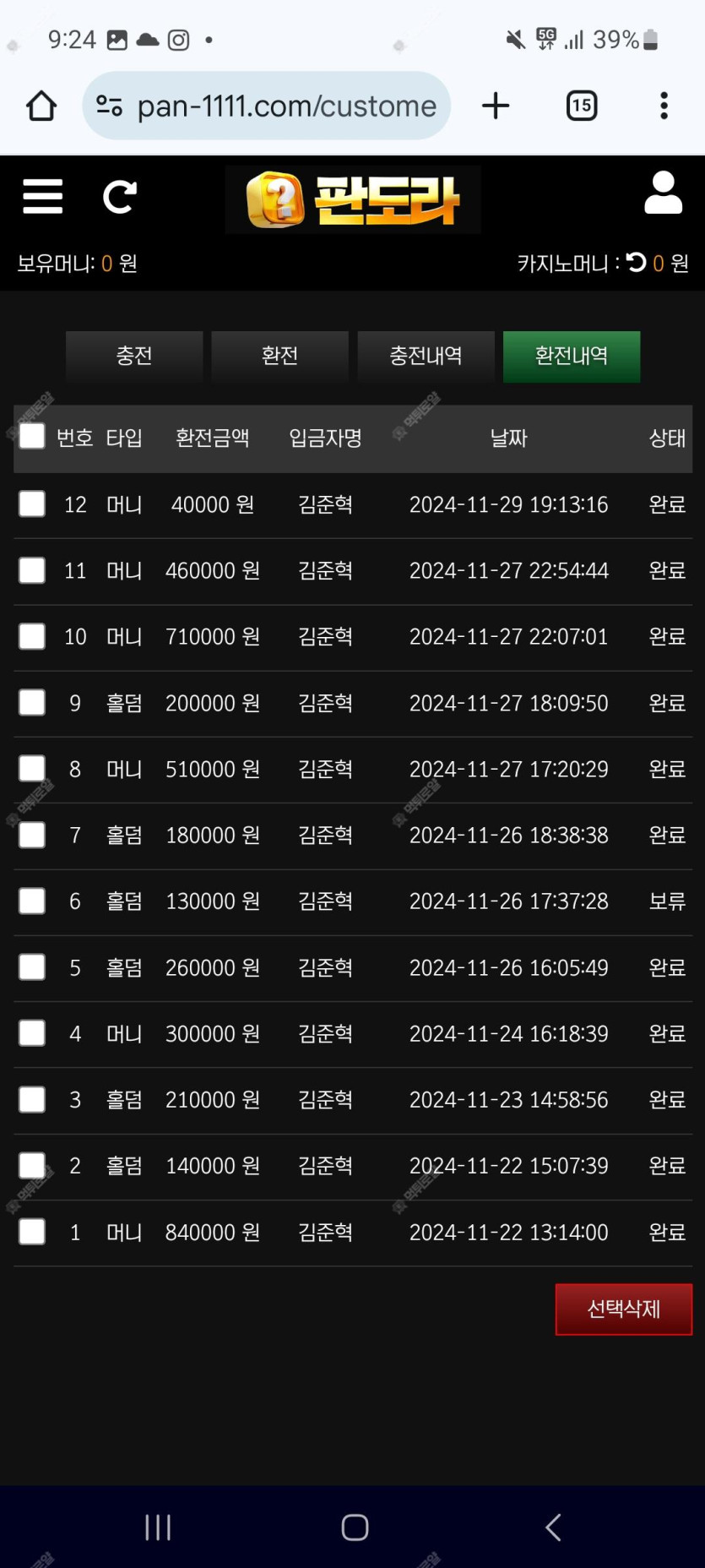
Task: Open the tab switcher showing 15
Action: point(581,106)
